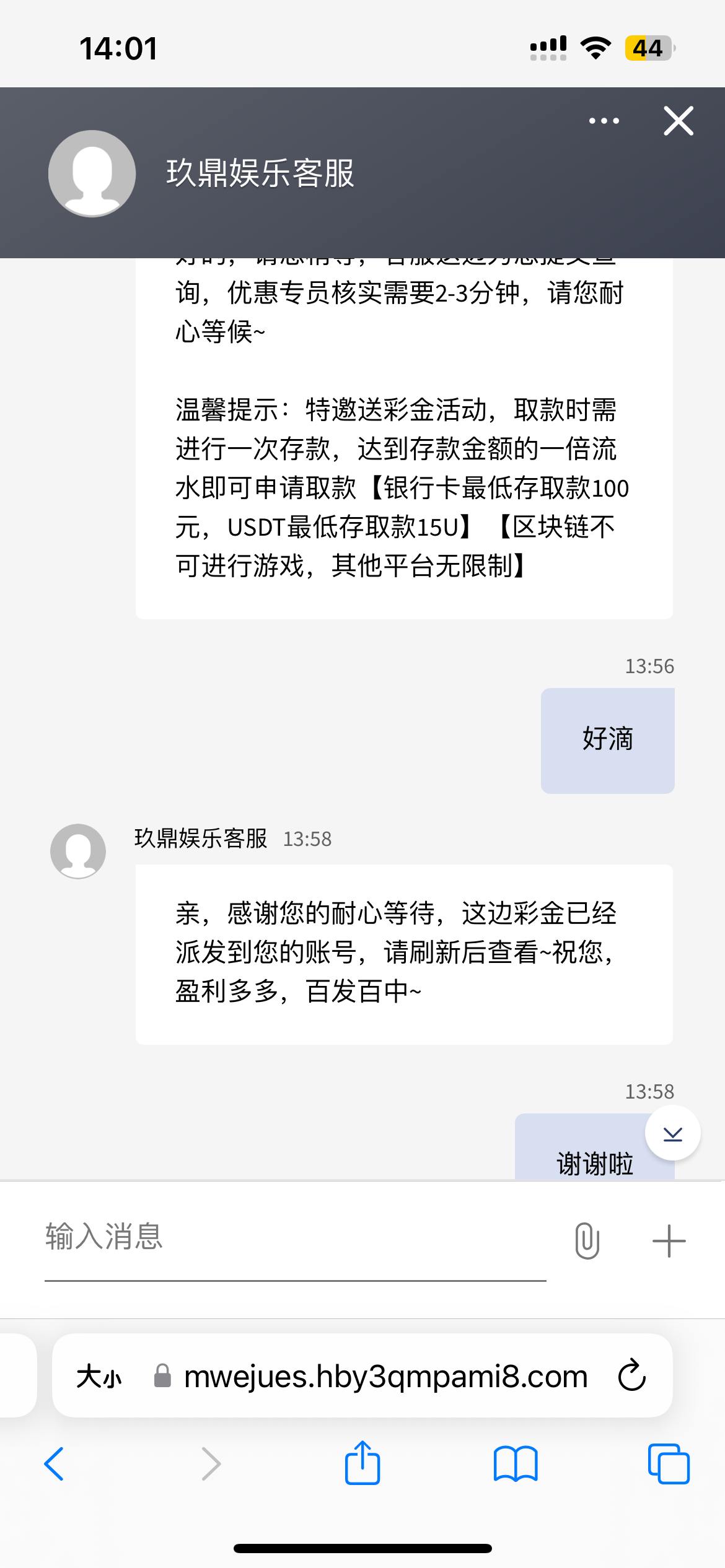Show all open Safari tabs

click(668, 1464)
